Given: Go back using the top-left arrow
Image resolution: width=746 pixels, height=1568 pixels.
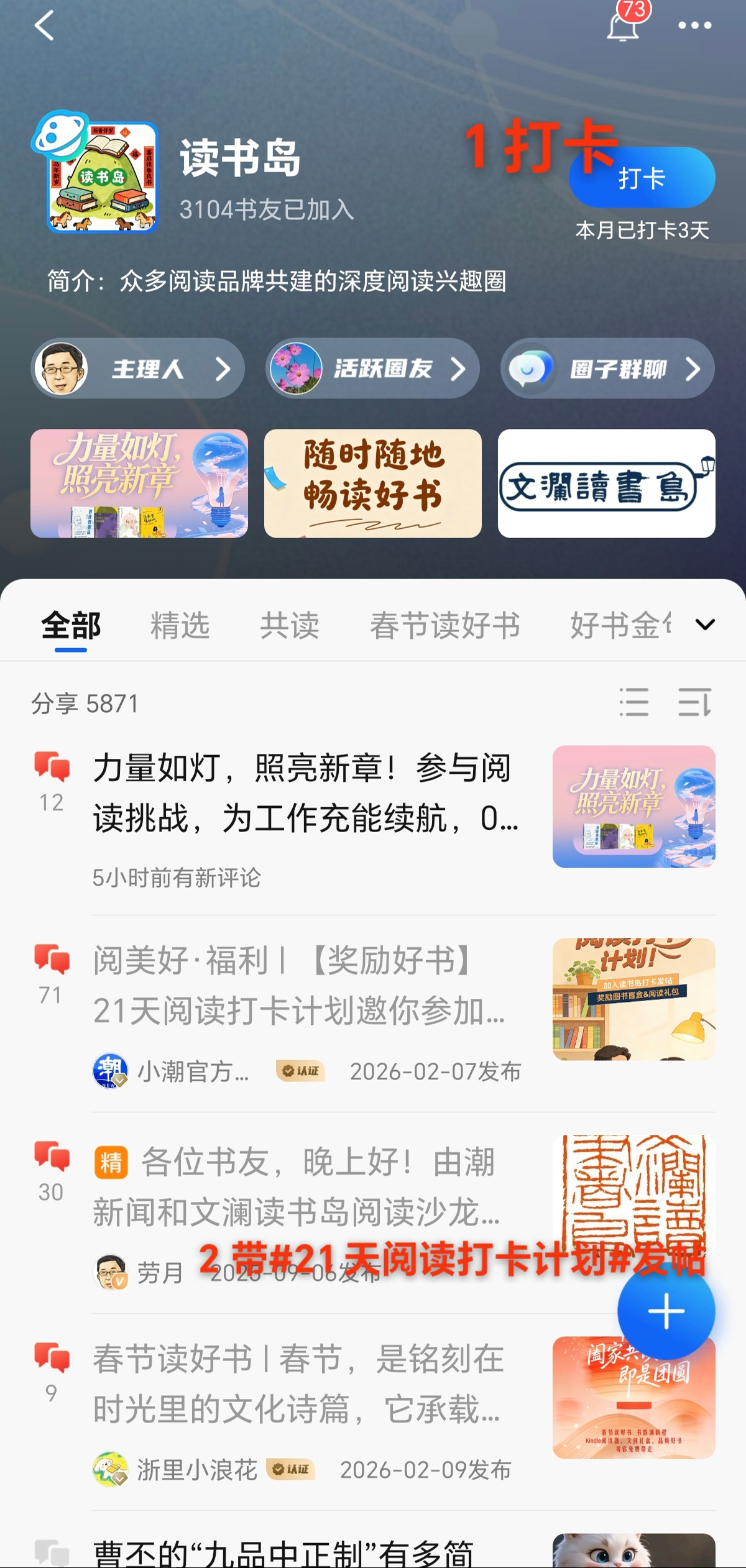Looking at the screenshot, I should coord(44,25).
